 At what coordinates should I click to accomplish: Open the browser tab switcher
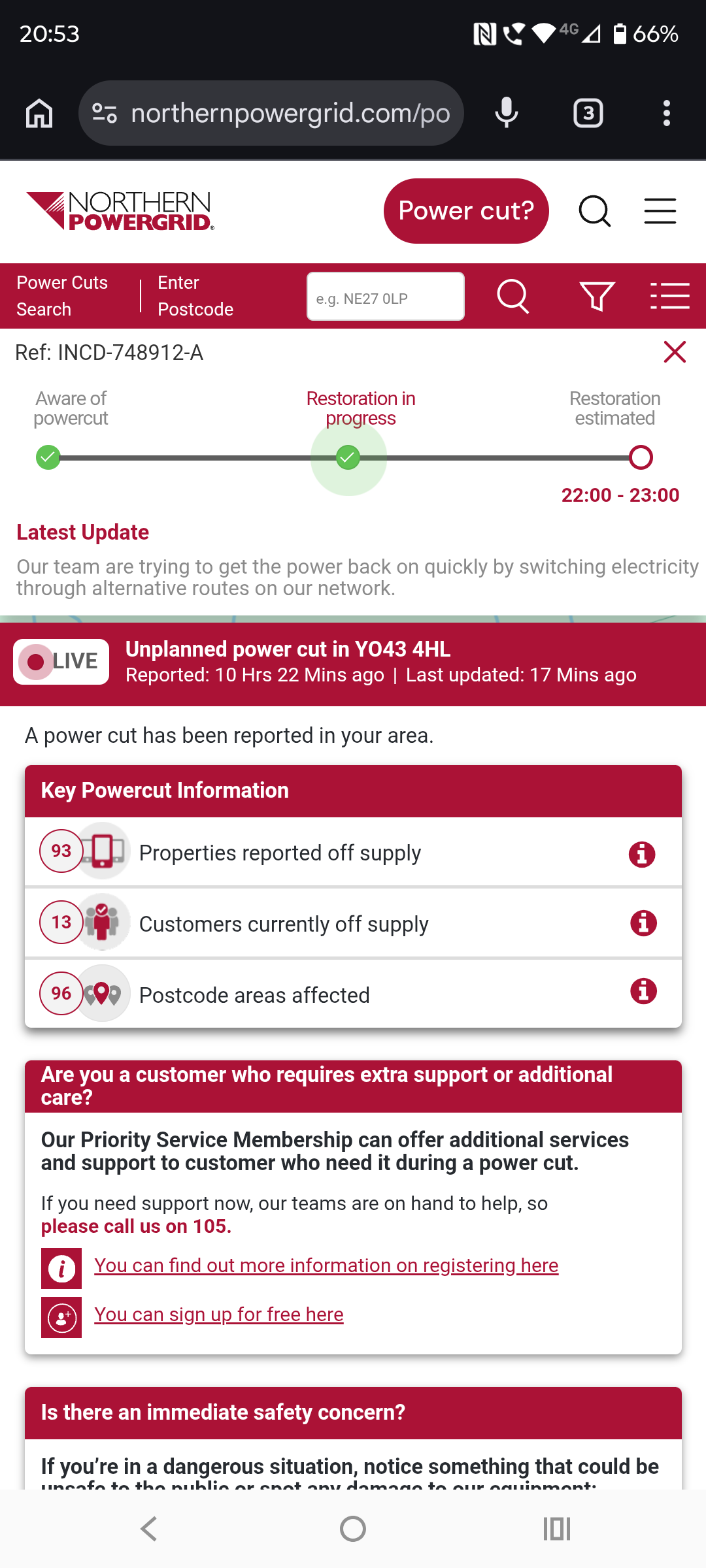coord(588,113)
